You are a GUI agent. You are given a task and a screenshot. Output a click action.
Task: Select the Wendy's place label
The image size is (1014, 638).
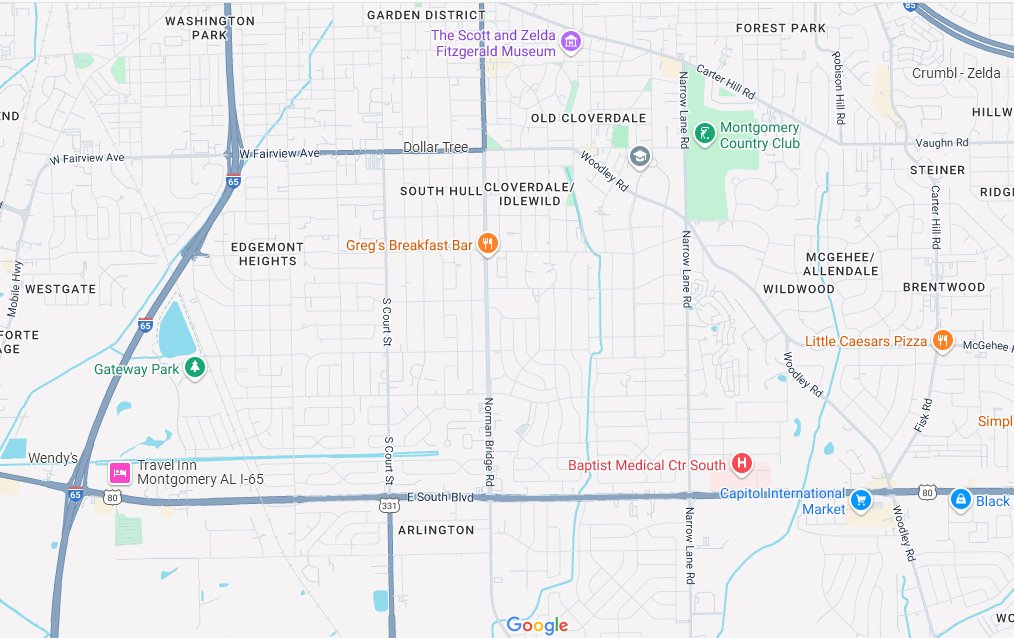click(x=53, y=457)
